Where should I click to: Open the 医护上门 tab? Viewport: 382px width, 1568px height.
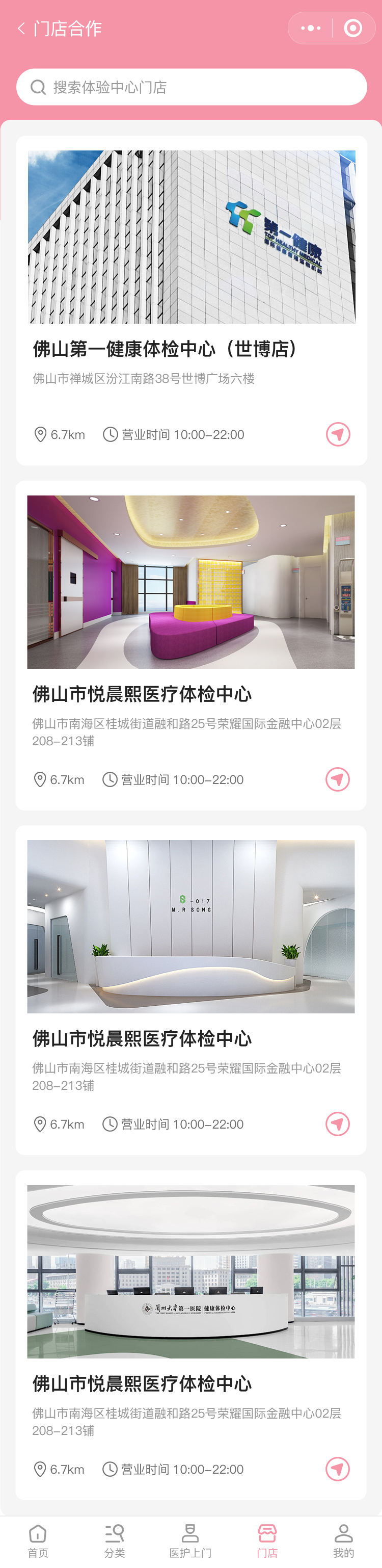pos(190,1540)
